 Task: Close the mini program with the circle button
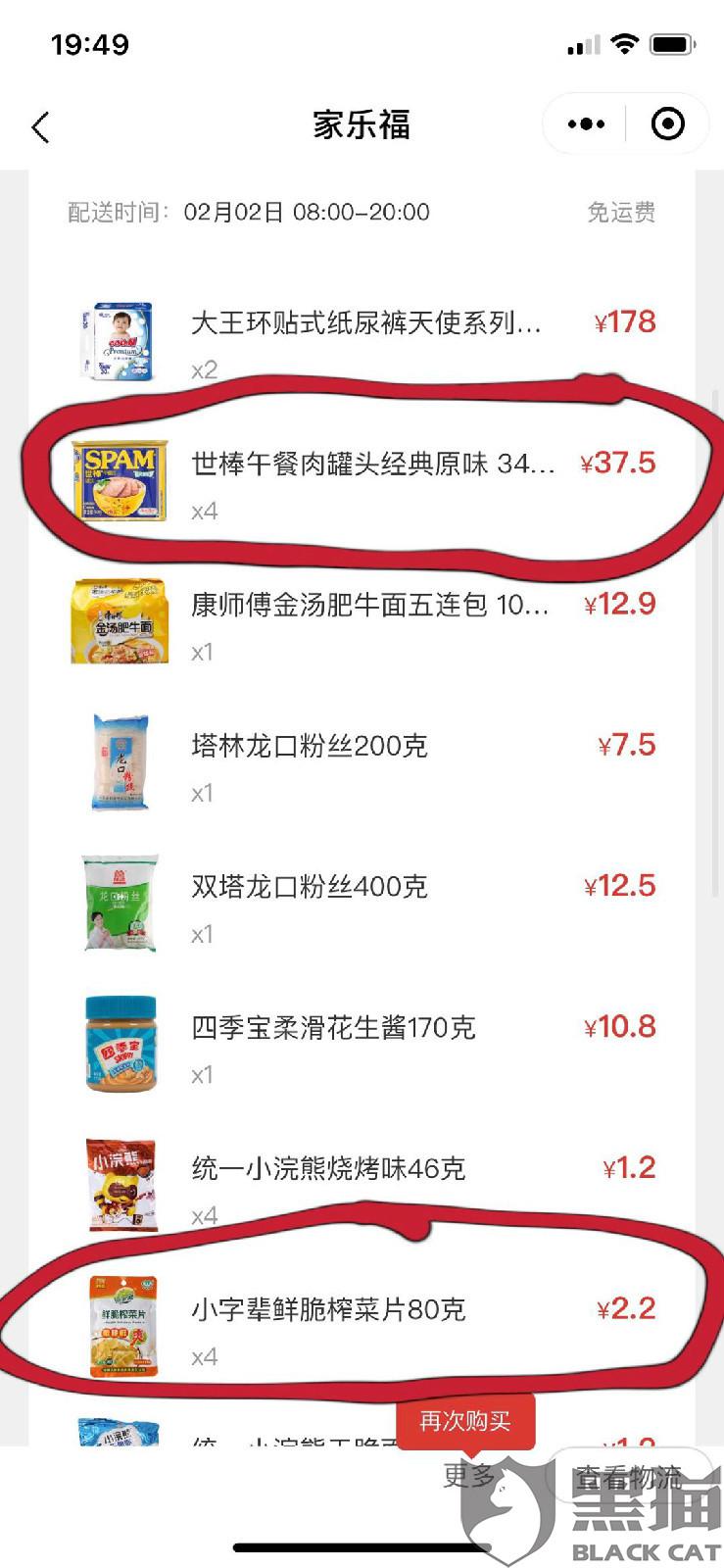pyautogui.click(x=667, y=124)
